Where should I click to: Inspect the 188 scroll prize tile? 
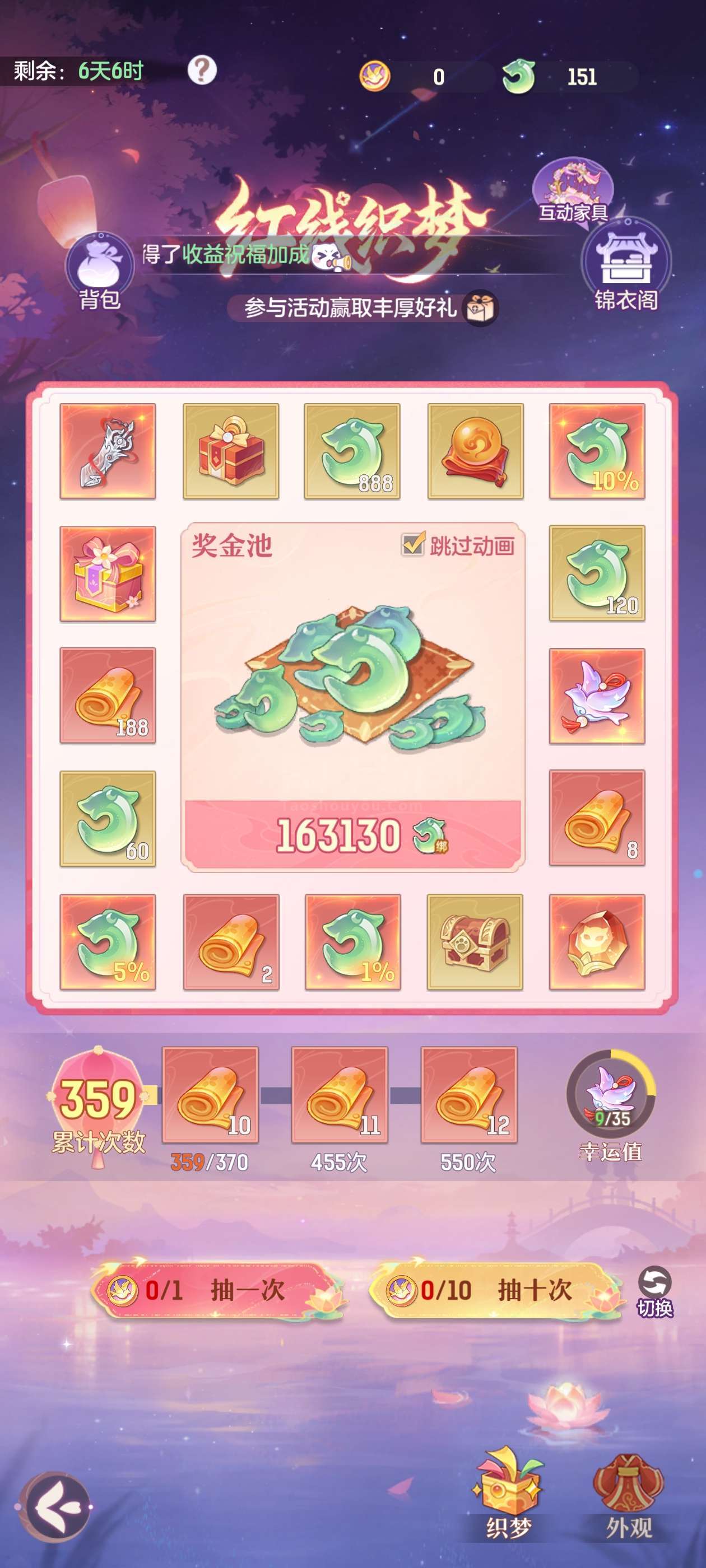coord(108,696)
